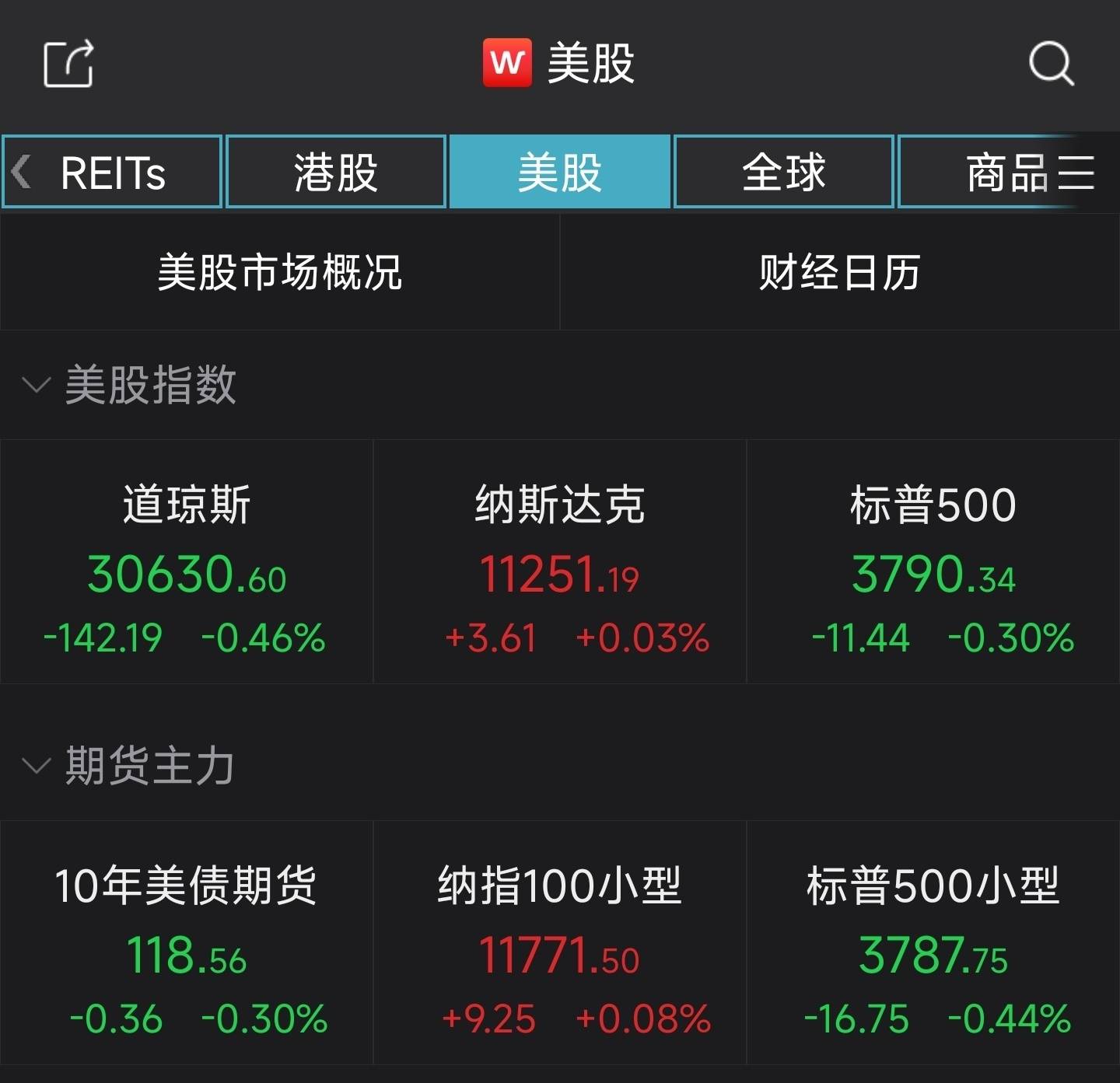Open the 纳指100小型 futures card
Image resolution: width=1120 pixels, height=1083 pixels.
560,943
